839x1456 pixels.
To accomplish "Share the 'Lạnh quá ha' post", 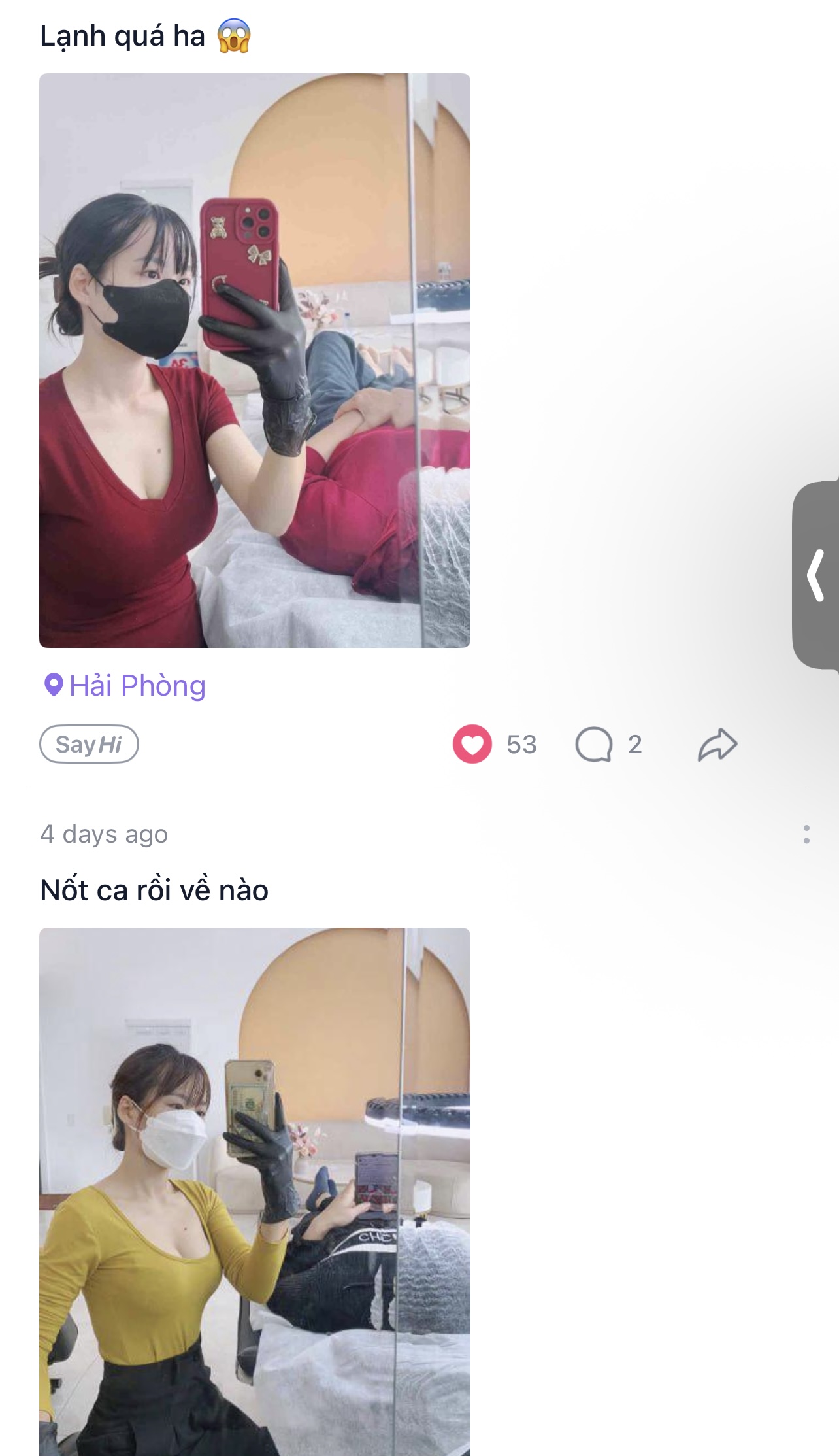I will click(717, 744).
